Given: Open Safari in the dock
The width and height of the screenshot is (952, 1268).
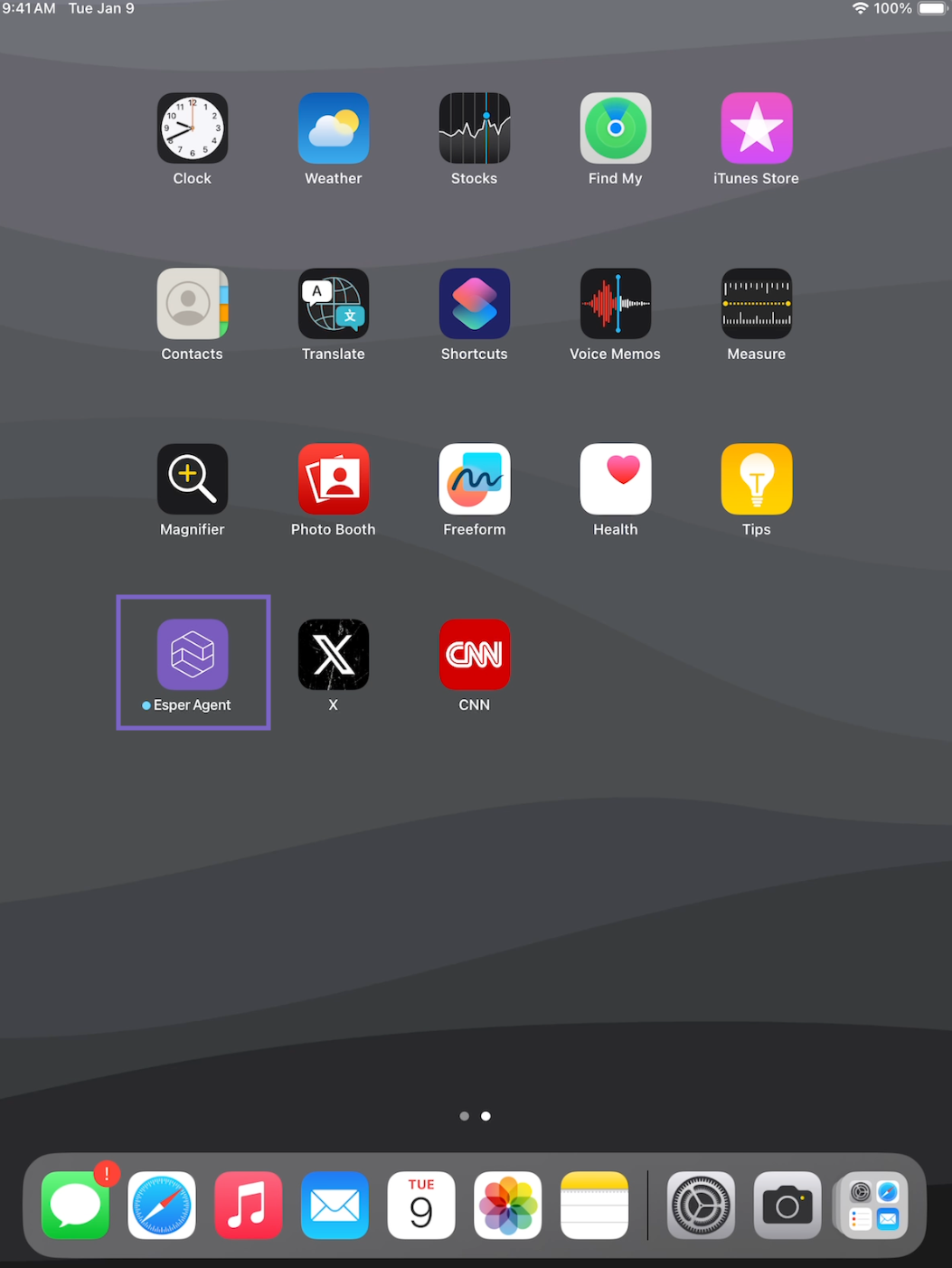Looking at the screenshot, I should 162,1206.
